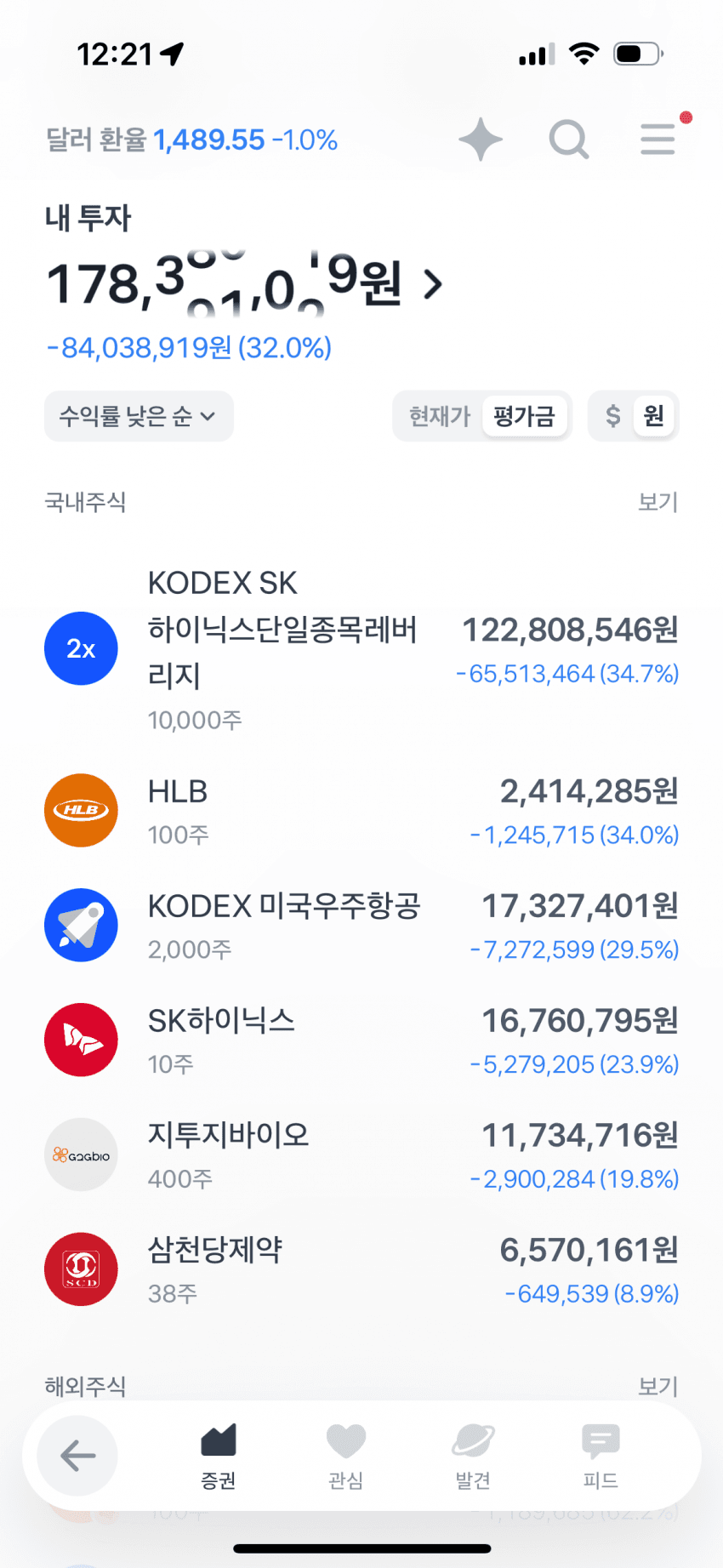
Task: Open 삼천당제약 stock row
Action: 361,1270
